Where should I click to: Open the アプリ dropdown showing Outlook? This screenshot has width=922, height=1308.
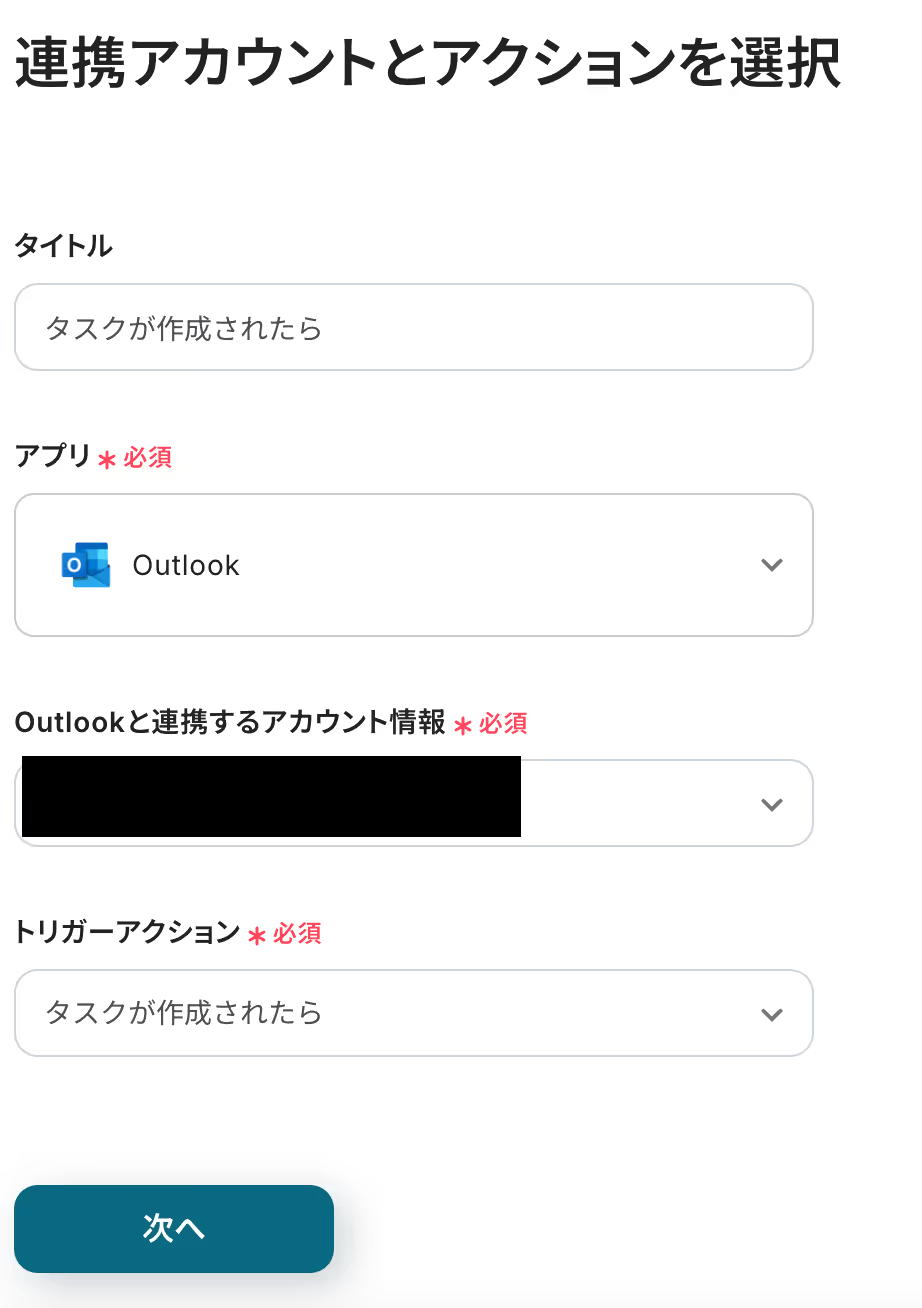tap(412, 565)
